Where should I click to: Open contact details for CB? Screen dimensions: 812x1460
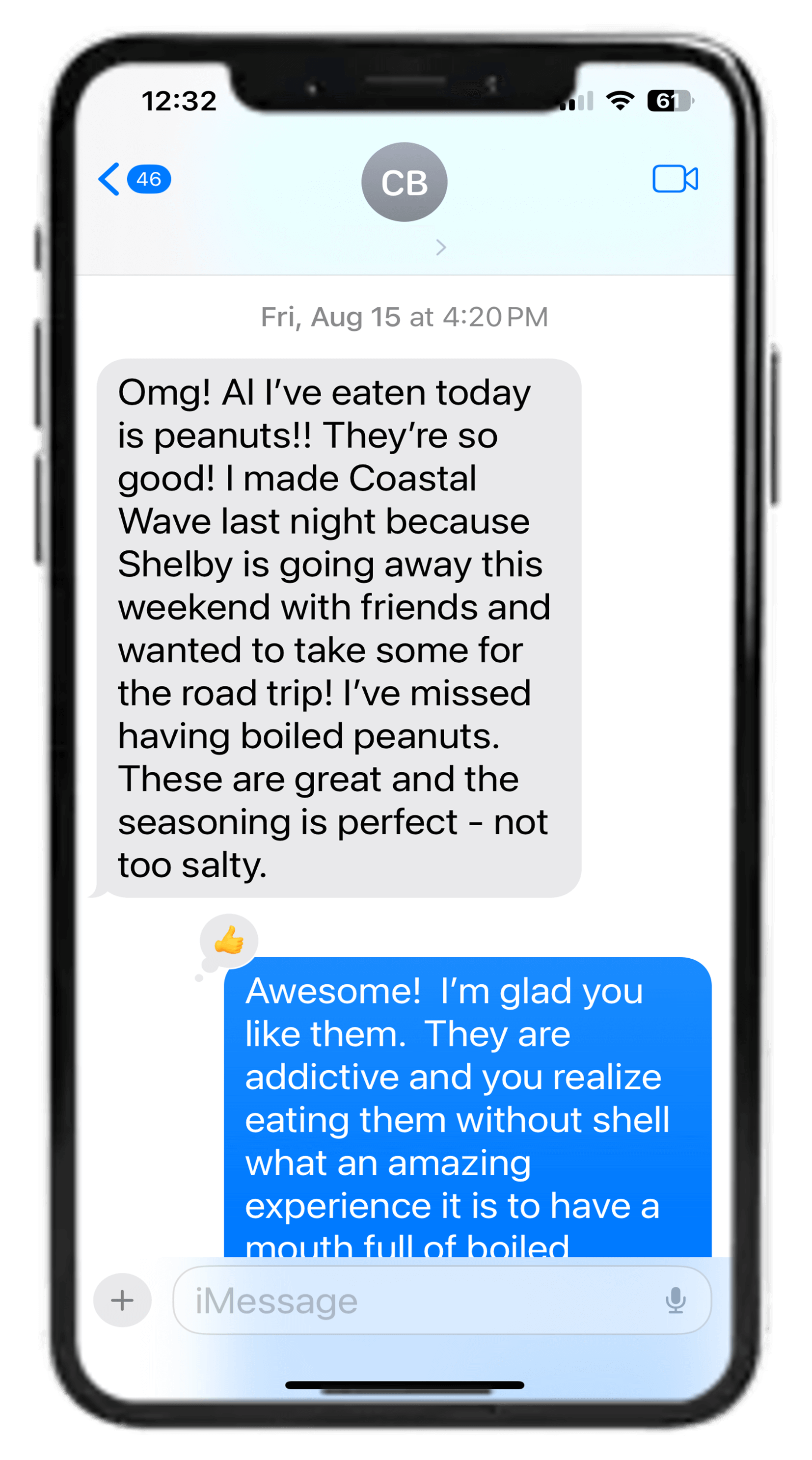[x=404, y=183]
